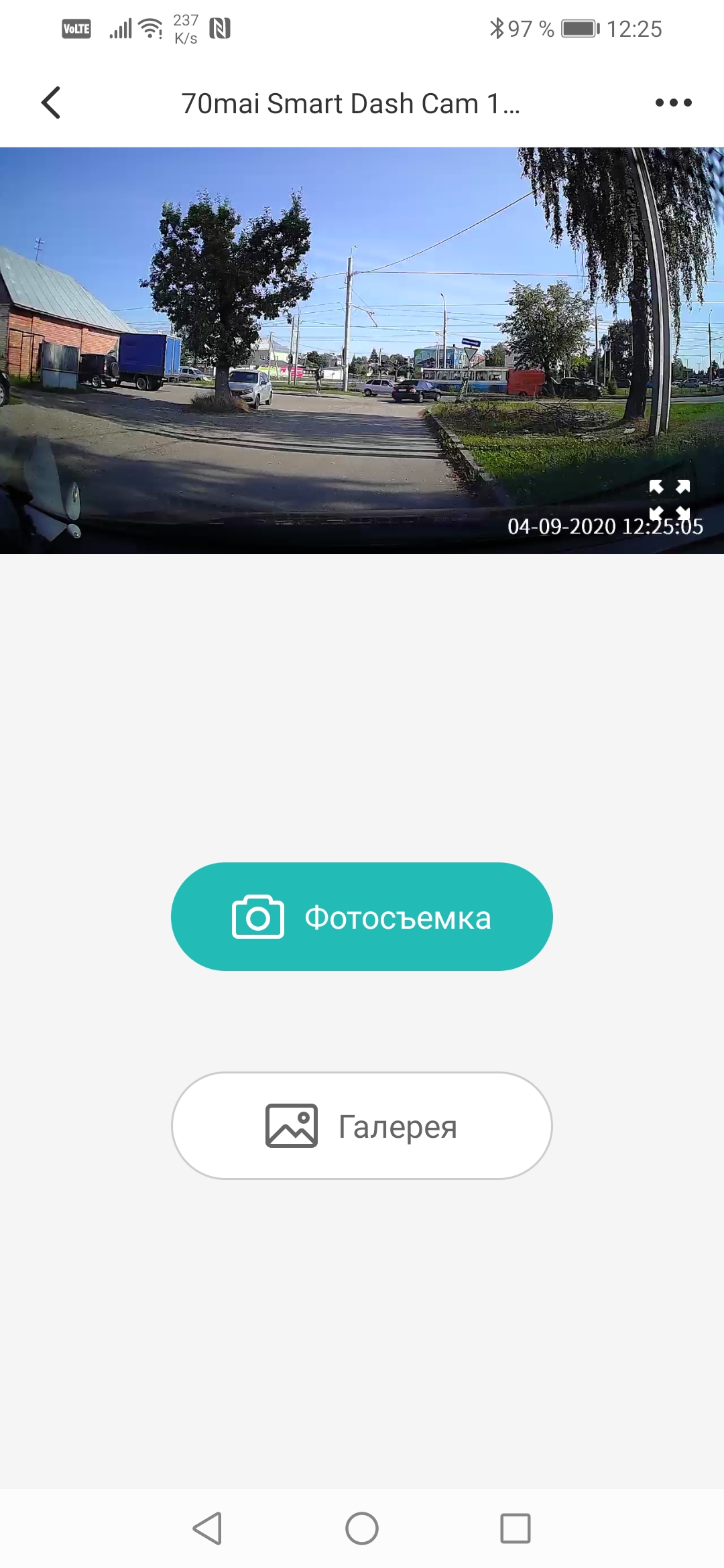Viewport: 724px width, 1568px height.
Task: Tap the system home button
Action: tap(362, 1528)
